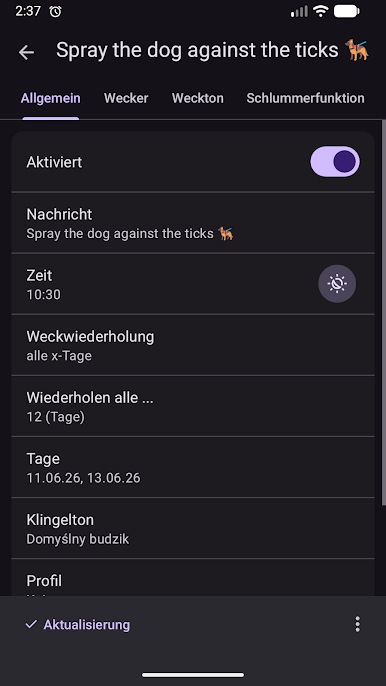
Task: Open the Tage dates row
Action: (193, 467)
